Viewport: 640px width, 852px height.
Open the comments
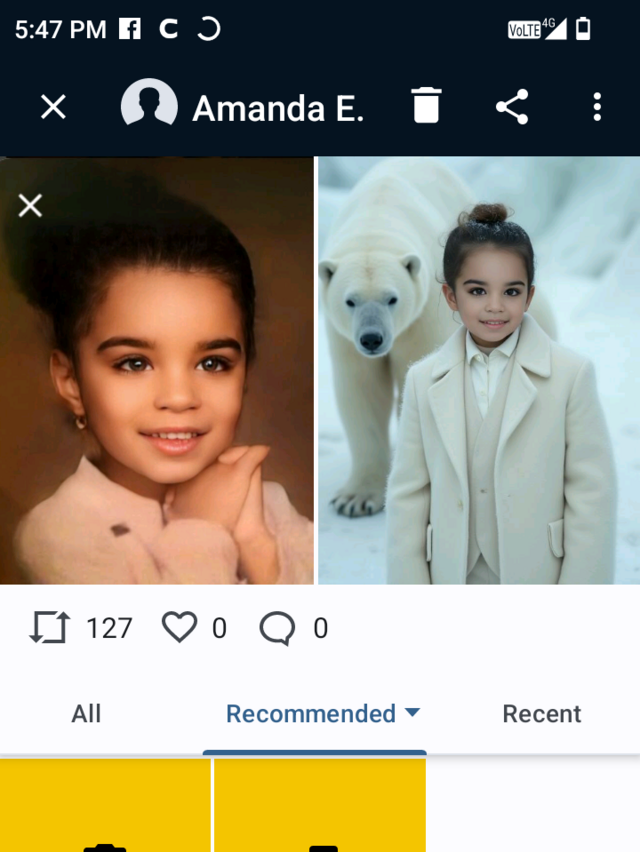coord(277,628)
